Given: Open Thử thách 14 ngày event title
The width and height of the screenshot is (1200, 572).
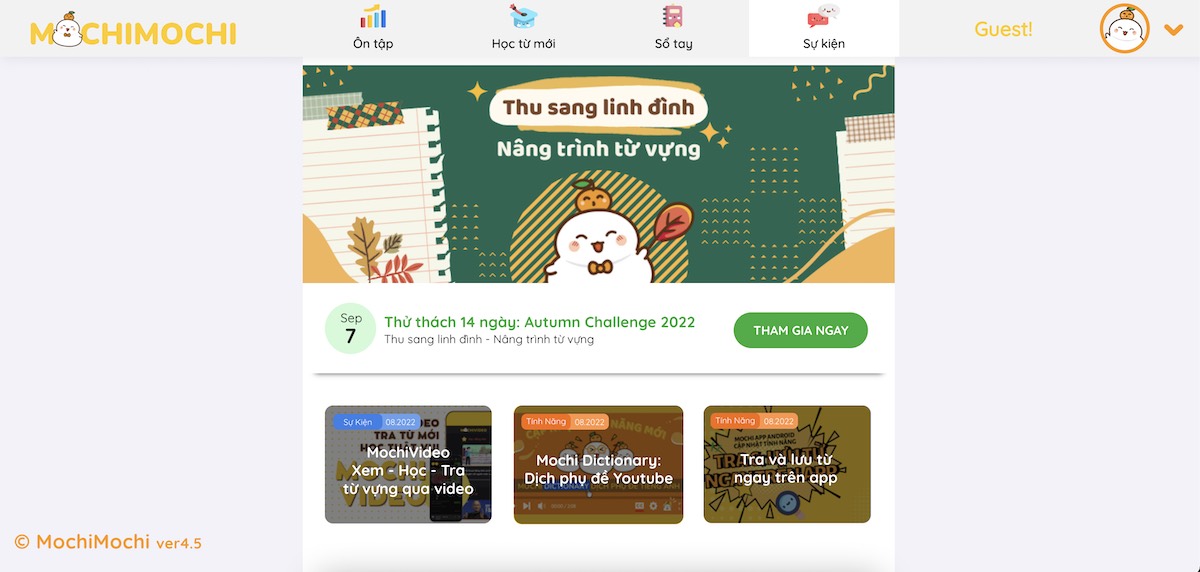Looking at the screenshot, I should [x=539, y=322].
